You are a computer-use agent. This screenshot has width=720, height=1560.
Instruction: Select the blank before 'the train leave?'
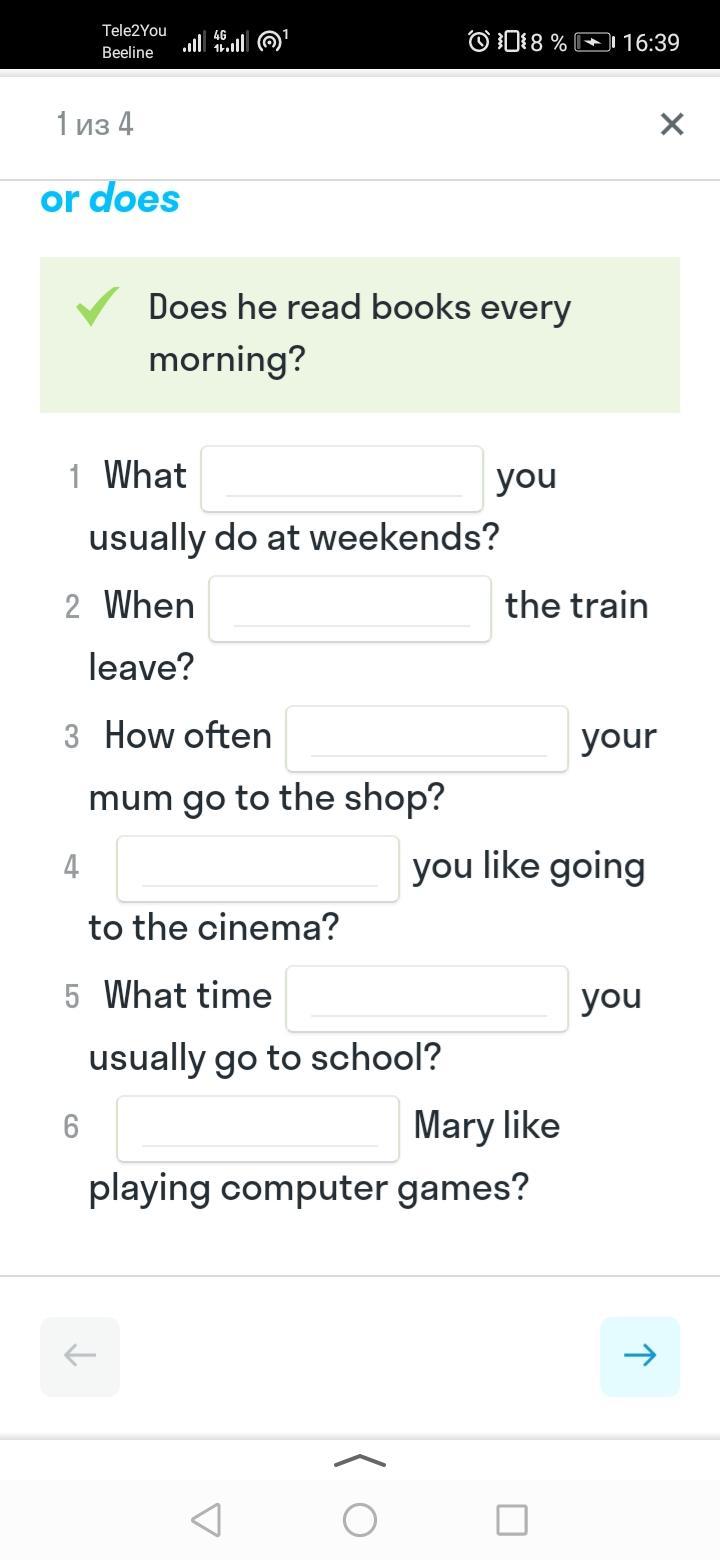point(350,609)
